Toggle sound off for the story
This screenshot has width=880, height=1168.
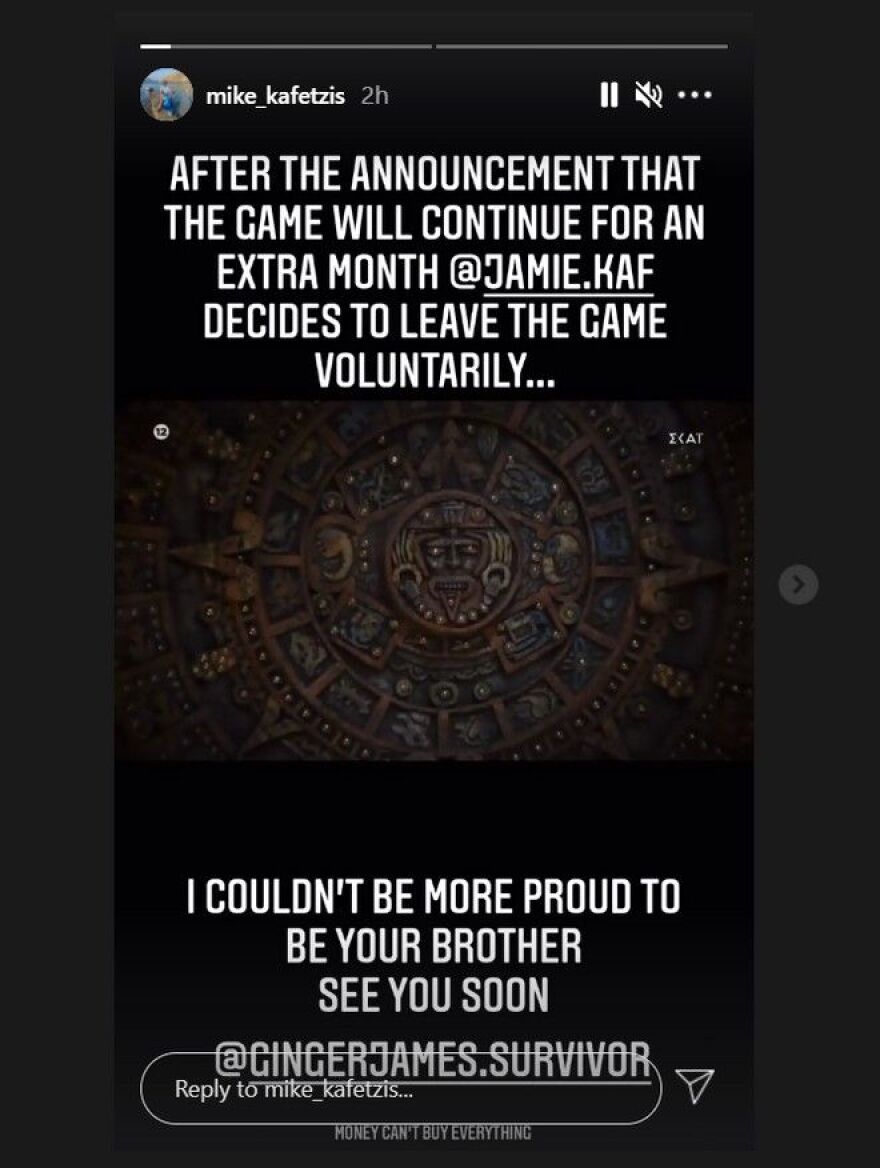(x=651, y=94)
